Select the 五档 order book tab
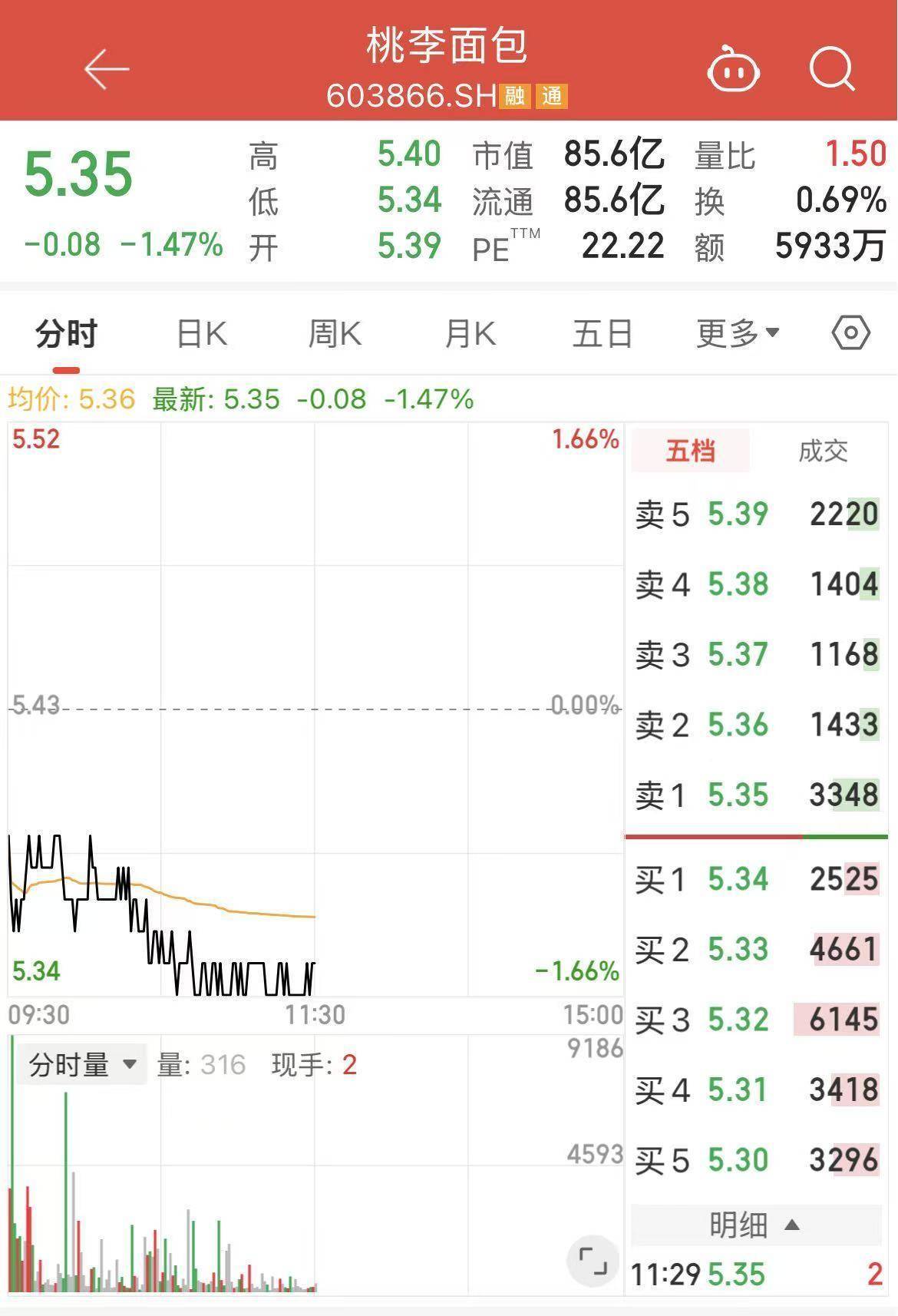 690,451
